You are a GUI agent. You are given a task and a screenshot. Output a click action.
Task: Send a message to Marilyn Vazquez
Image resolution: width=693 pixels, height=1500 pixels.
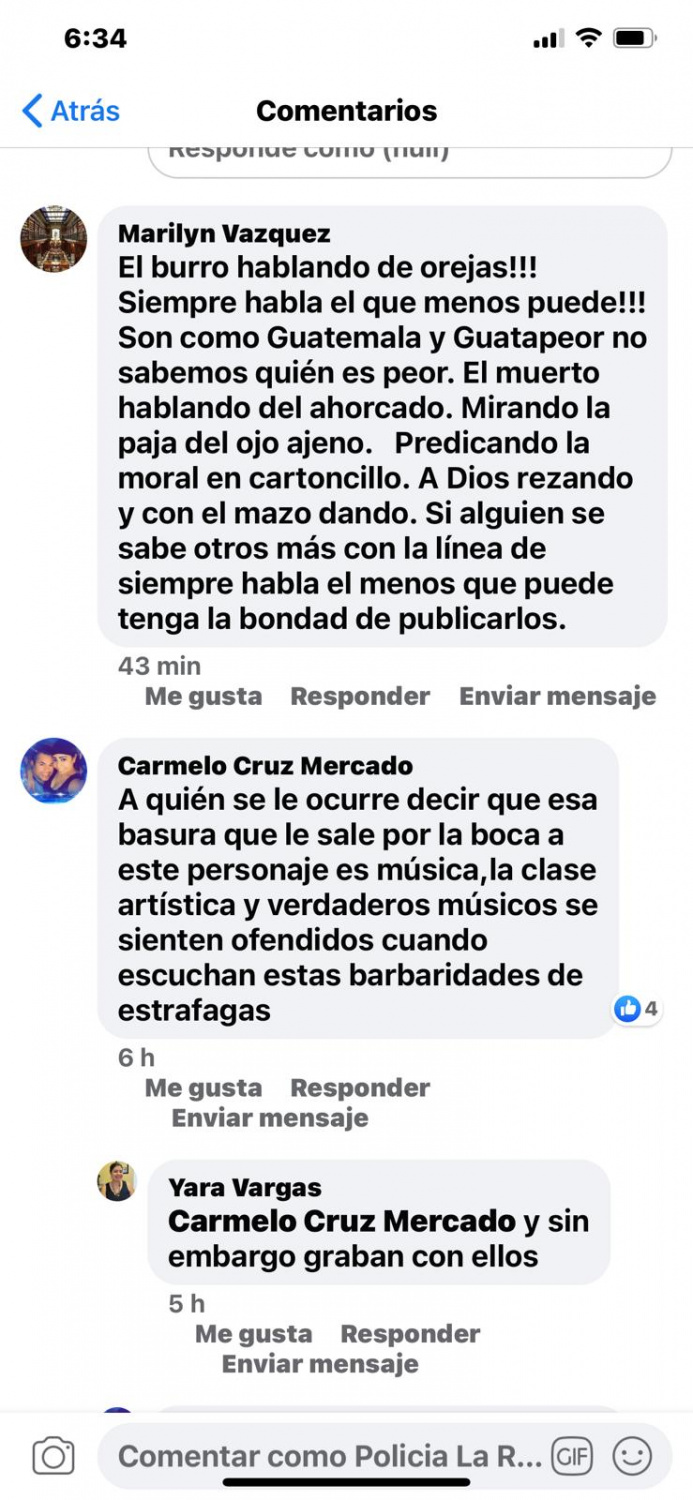coord(557,696)
